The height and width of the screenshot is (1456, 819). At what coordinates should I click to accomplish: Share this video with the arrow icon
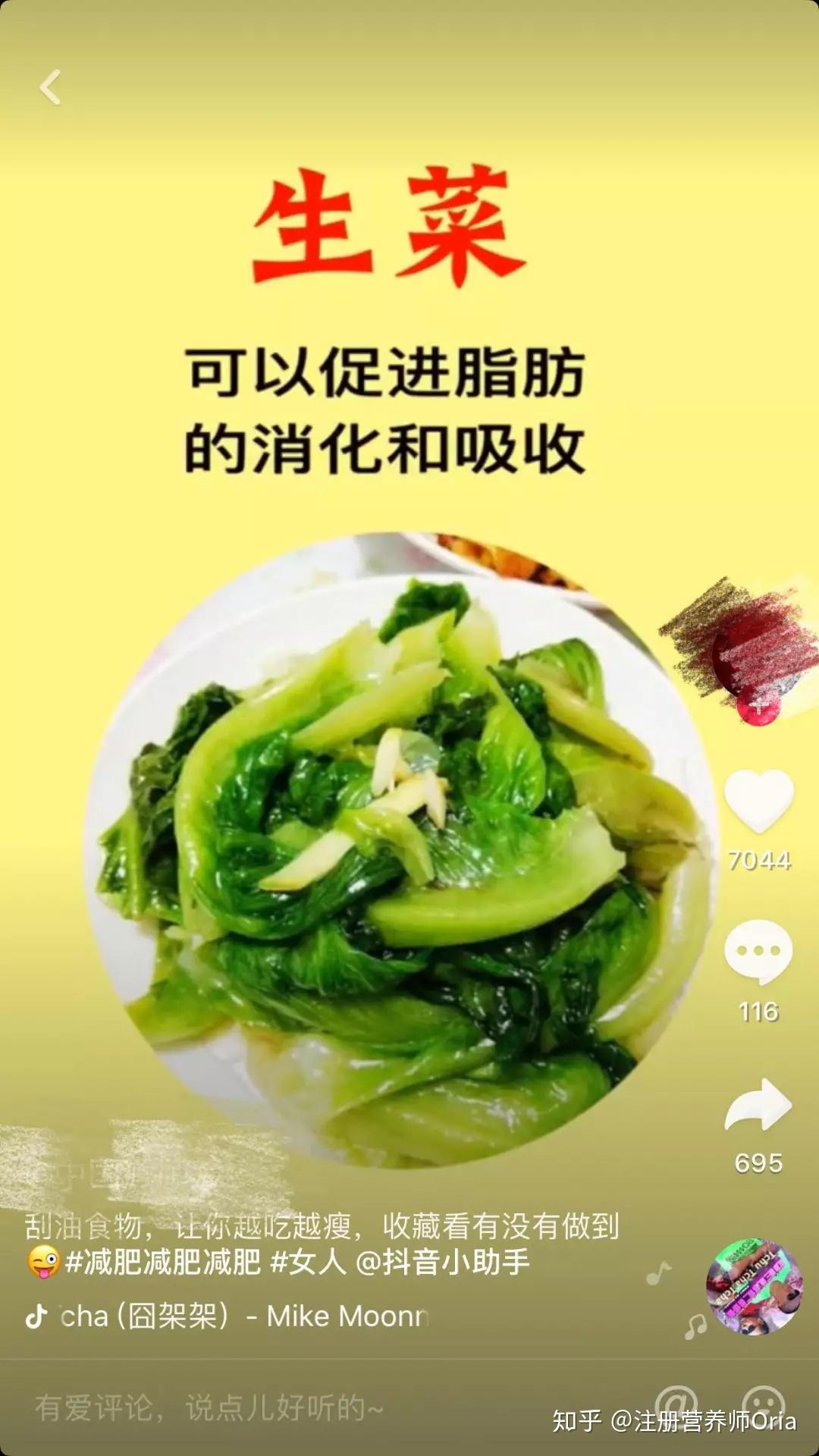pos(758,1105)
